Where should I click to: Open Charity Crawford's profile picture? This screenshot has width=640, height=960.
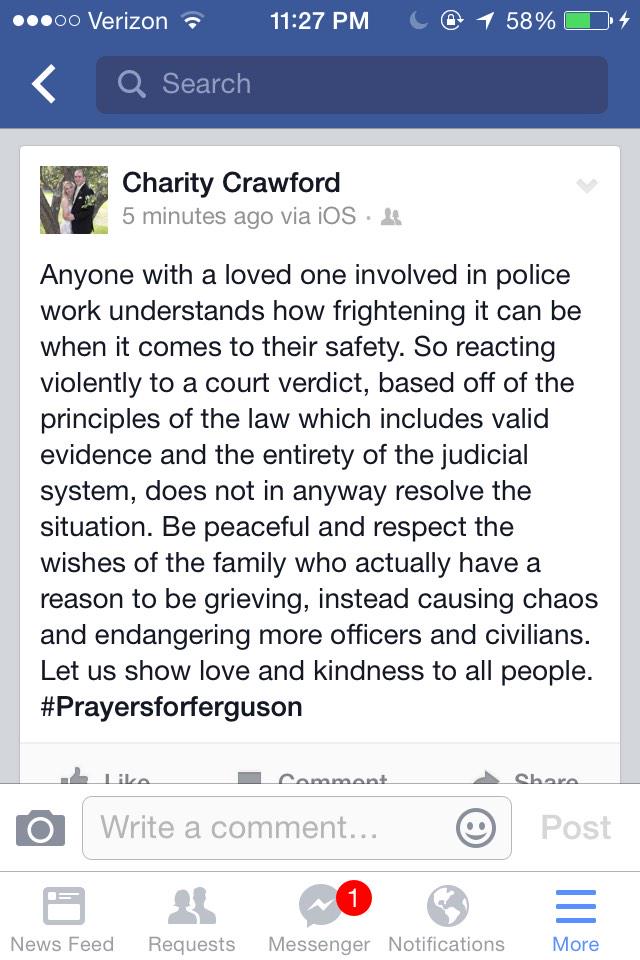[74, 200]
